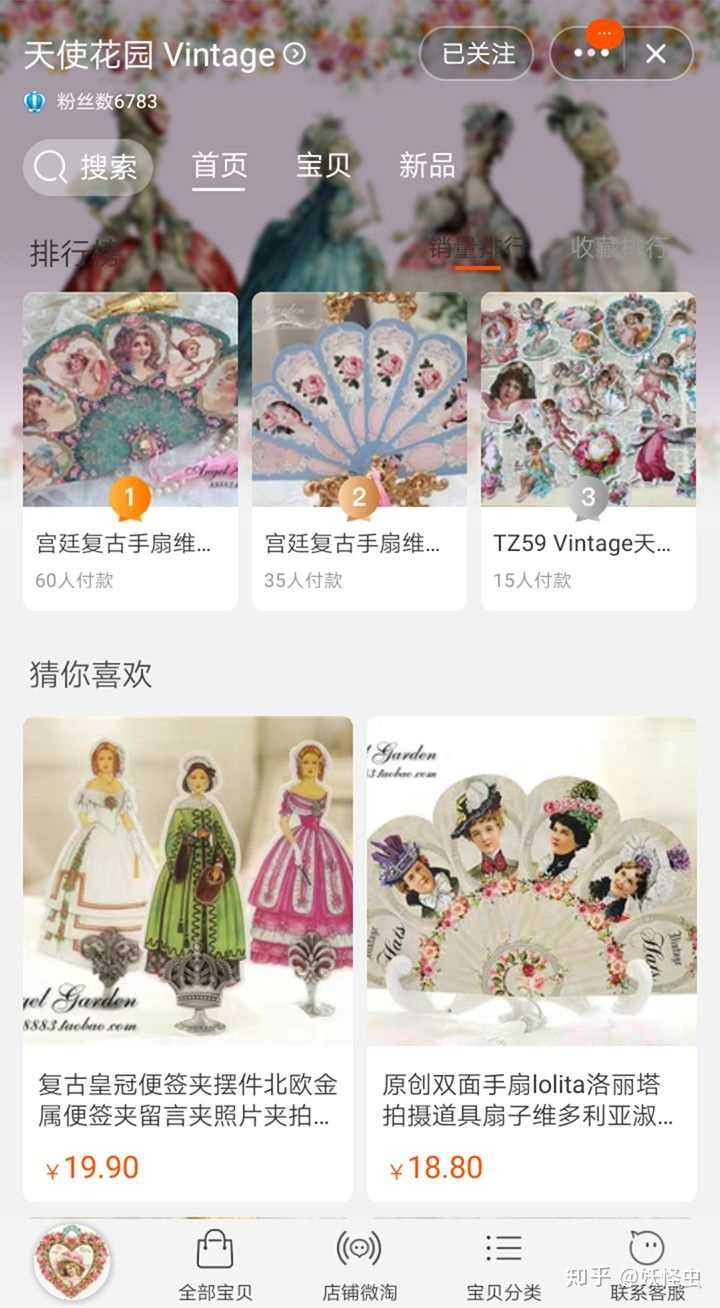This screenshot has height=1308, width=720.
Task: Select the 首页 tab
Action: coord(219,166)
